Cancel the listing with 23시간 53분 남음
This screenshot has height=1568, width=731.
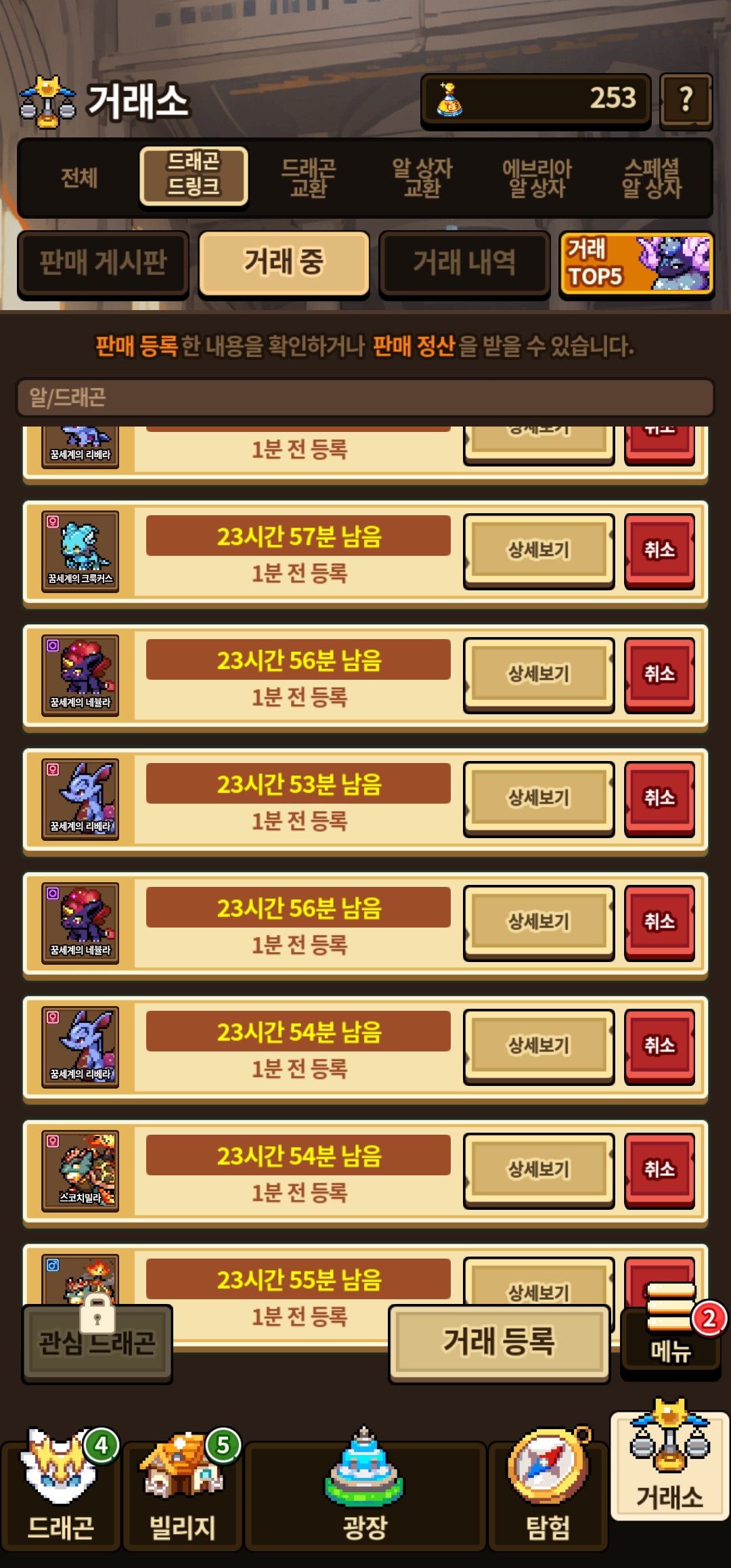pos(659,798)
